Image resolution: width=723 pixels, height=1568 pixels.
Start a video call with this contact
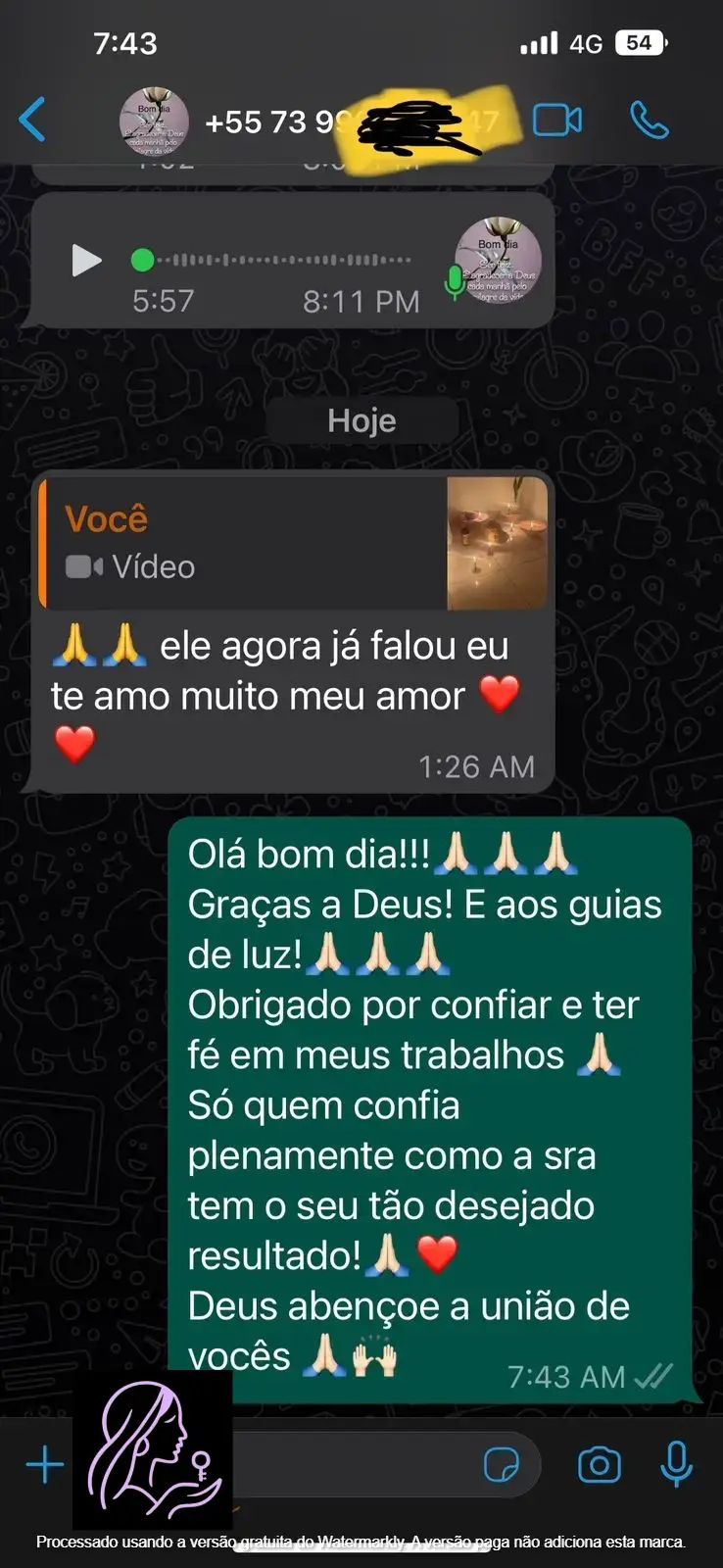[x=556, y=121]
